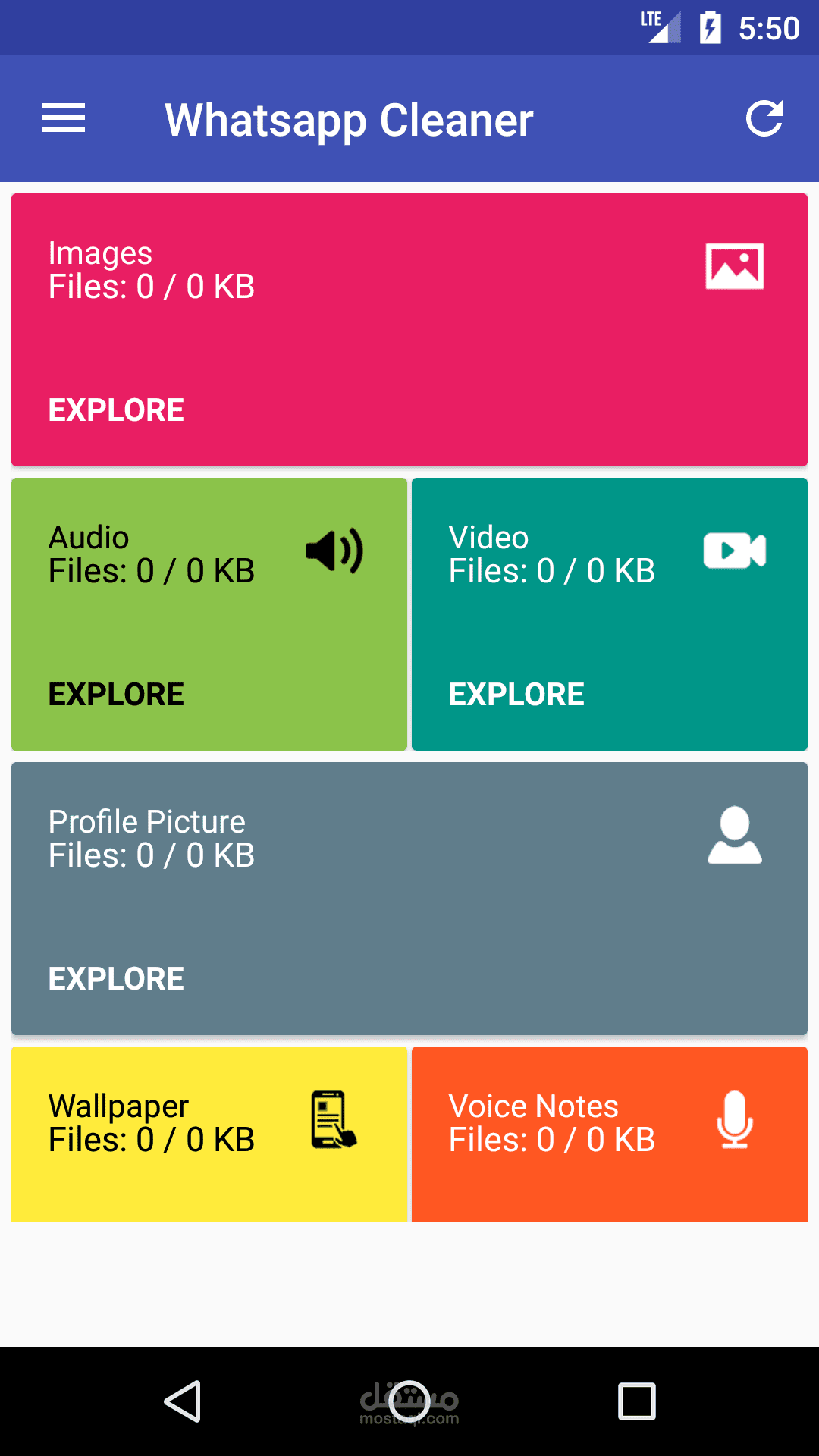The width and height of the screenshot is (819, 1456).
Task: Explore the Images category
Action: pos(116,410)
